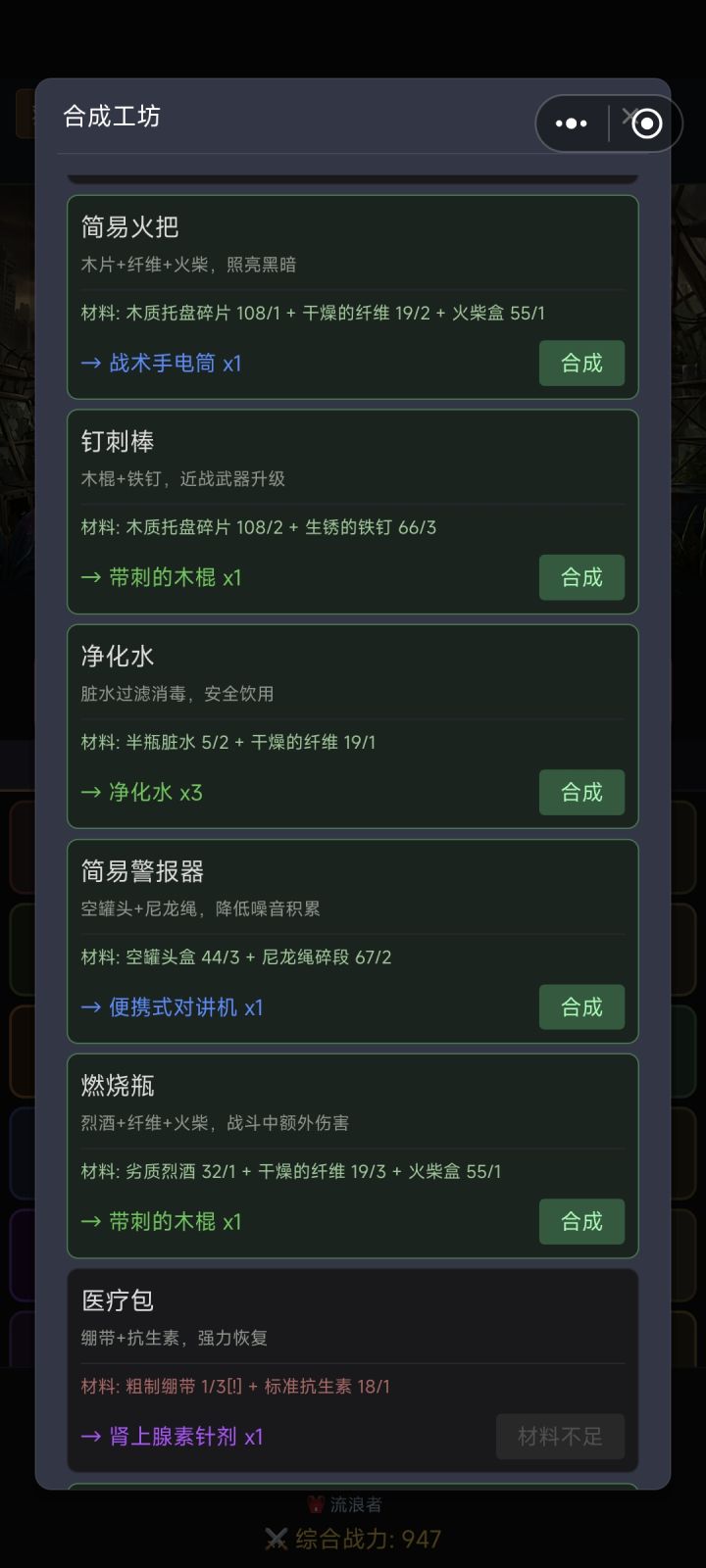Click the arrow icon before 肾上腺素针剂 x1

point(89,1436)
